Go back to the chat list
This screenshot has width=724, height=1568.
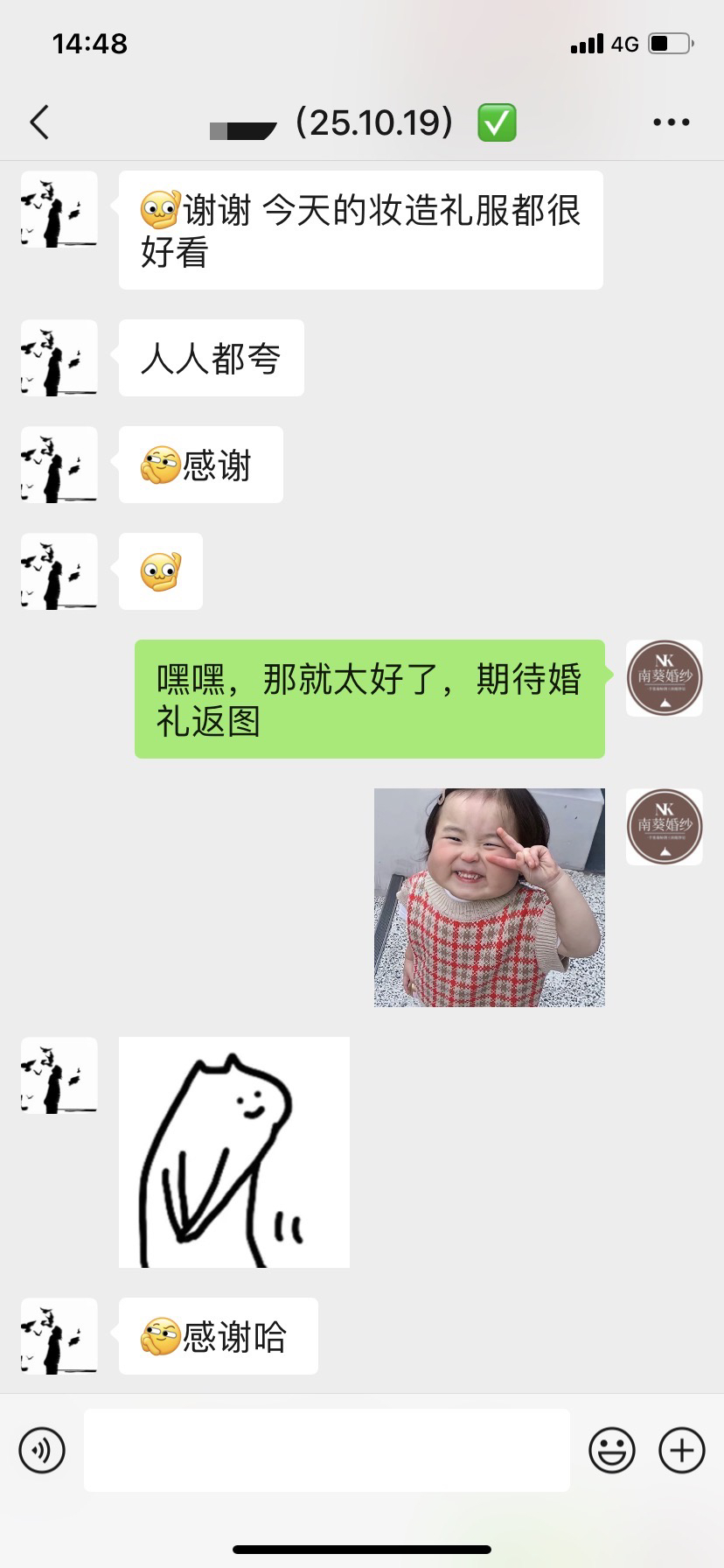coord(39,122)
